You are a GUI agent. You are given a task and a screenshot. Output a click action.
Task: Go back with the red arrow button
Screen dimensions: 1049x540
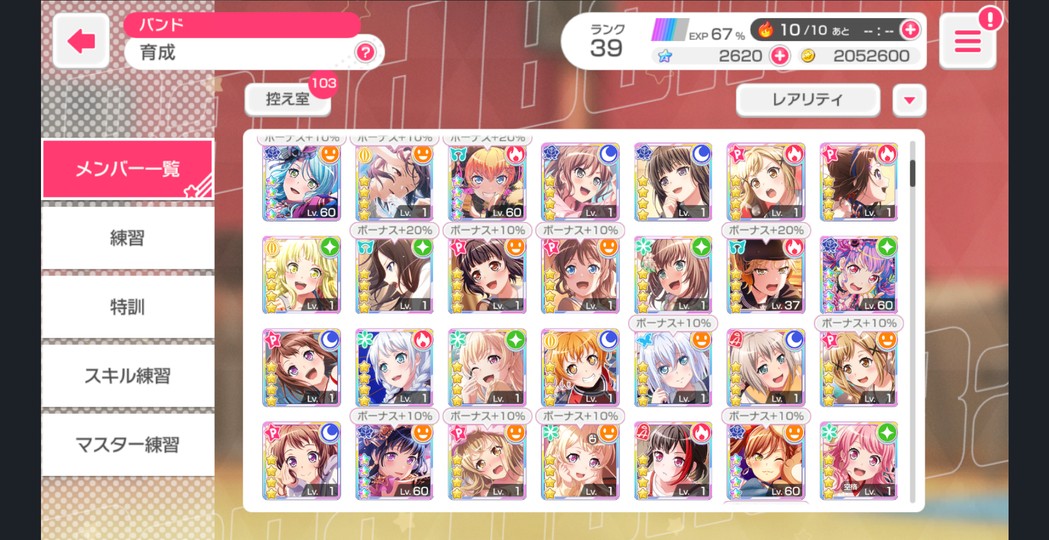point(81,42)
